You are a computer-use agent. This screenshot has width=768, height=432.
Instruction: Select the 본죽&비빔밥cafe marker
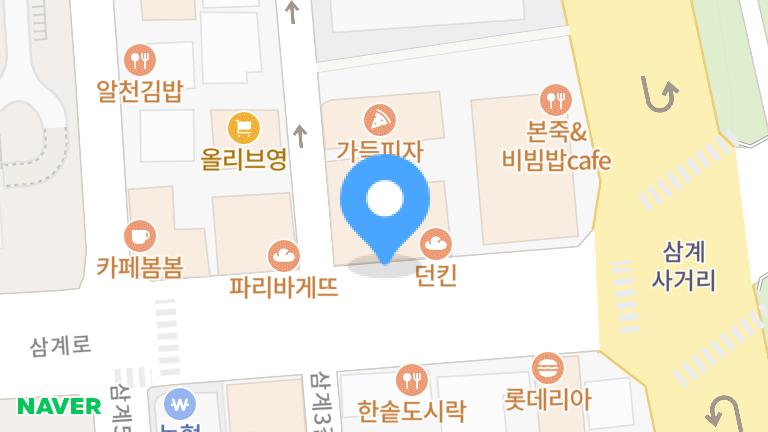[556, 100]
